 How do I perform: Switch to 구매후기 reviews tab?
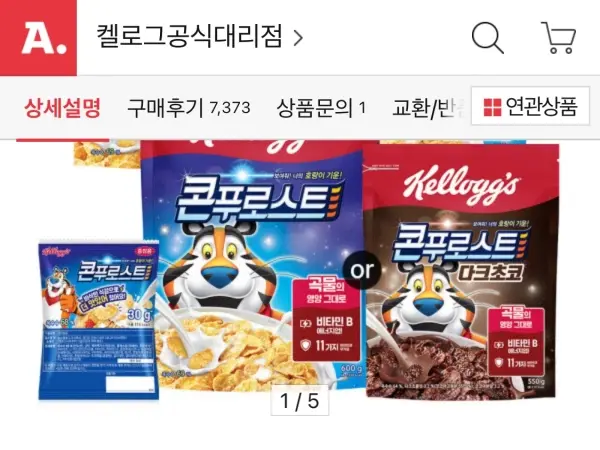coord(188,107)
